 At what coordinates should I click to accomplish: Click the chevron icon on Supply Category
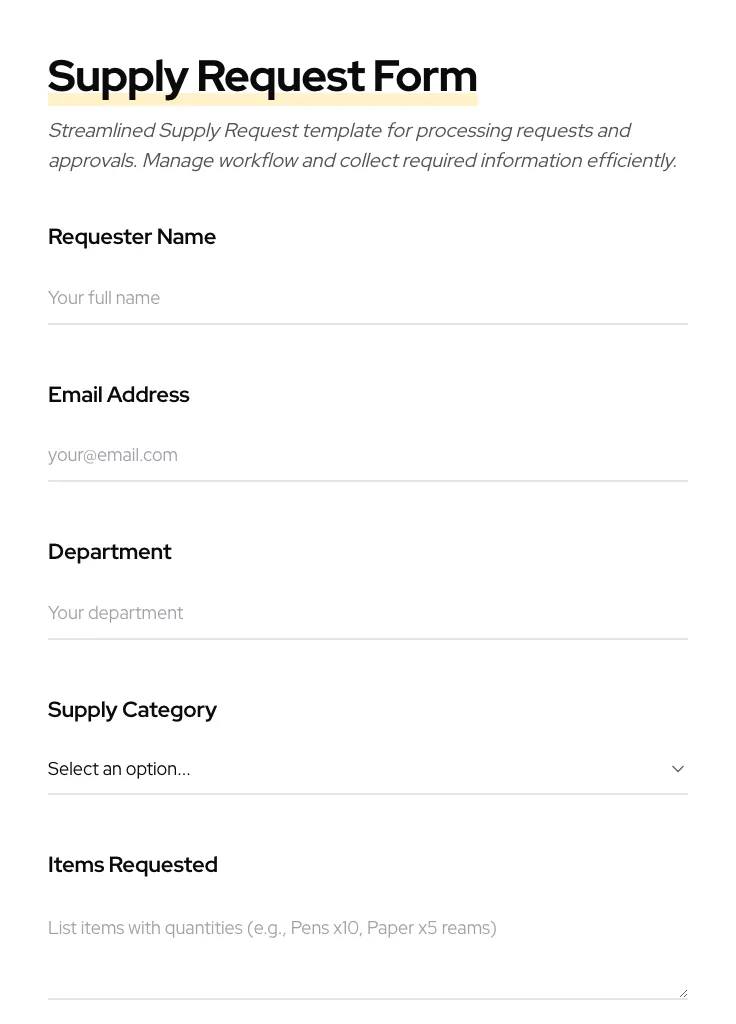click(x=678, y=769)
